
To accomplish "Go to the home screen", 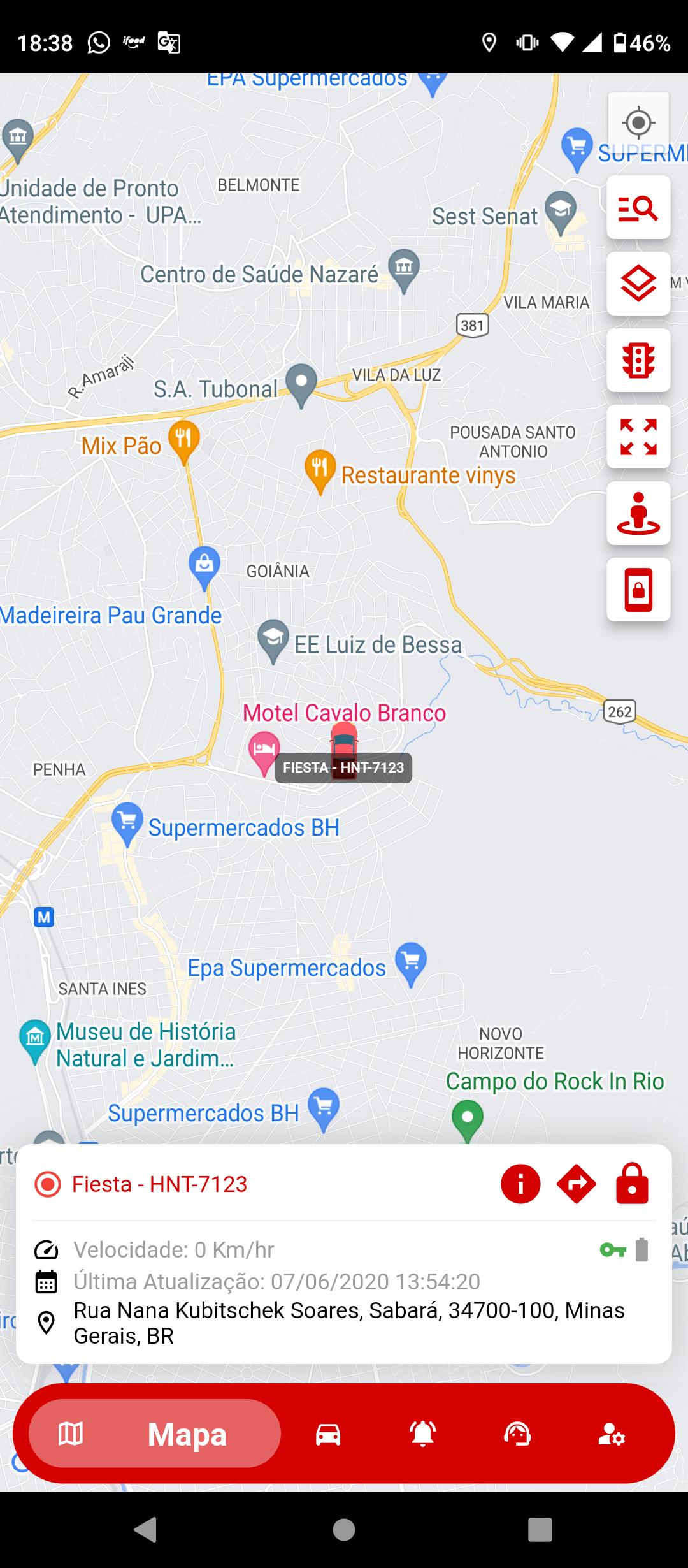I will (344, 1529).
